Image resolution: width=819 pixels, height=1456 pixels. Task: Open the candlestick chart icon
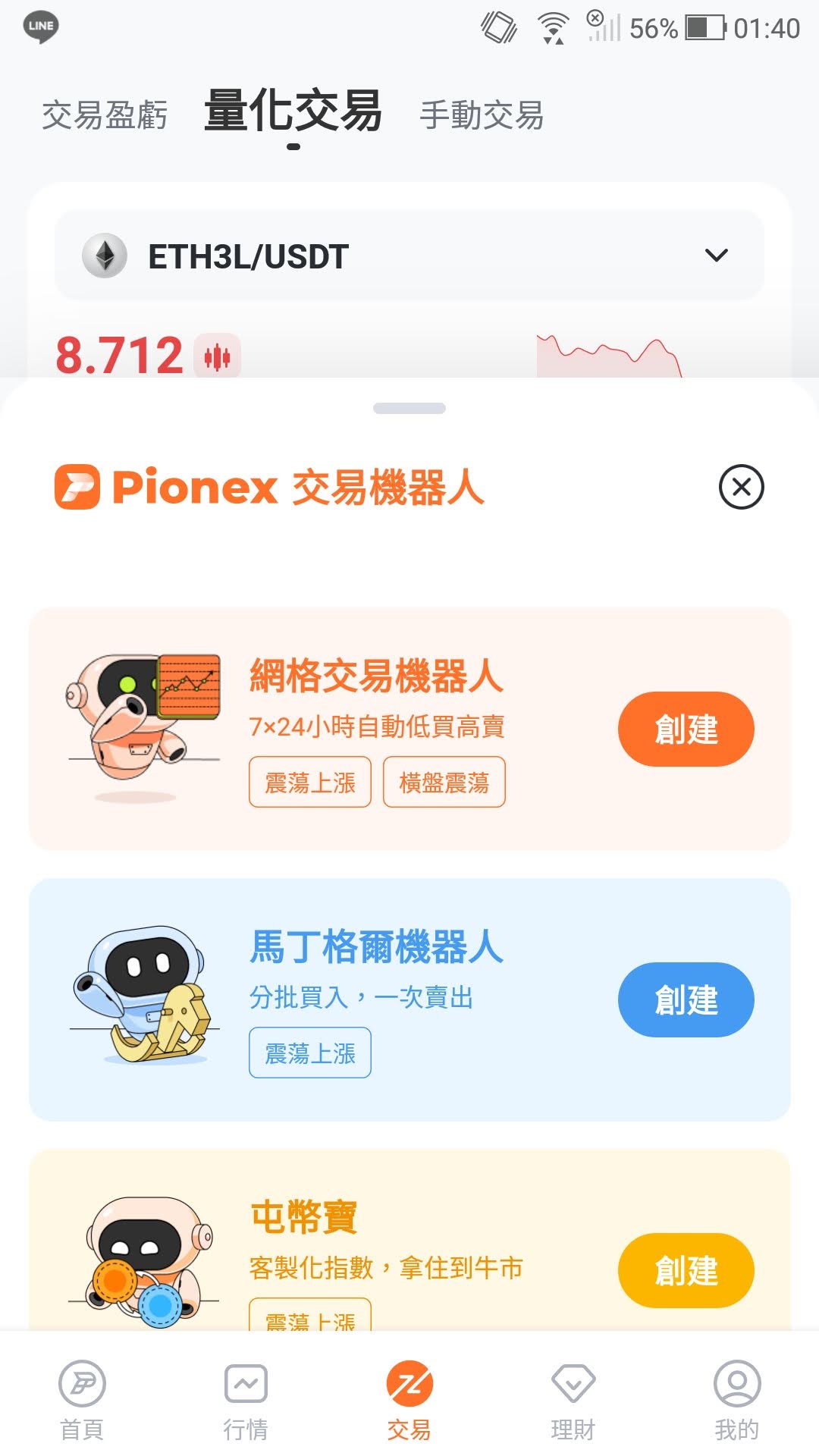[x=217, y=356]
